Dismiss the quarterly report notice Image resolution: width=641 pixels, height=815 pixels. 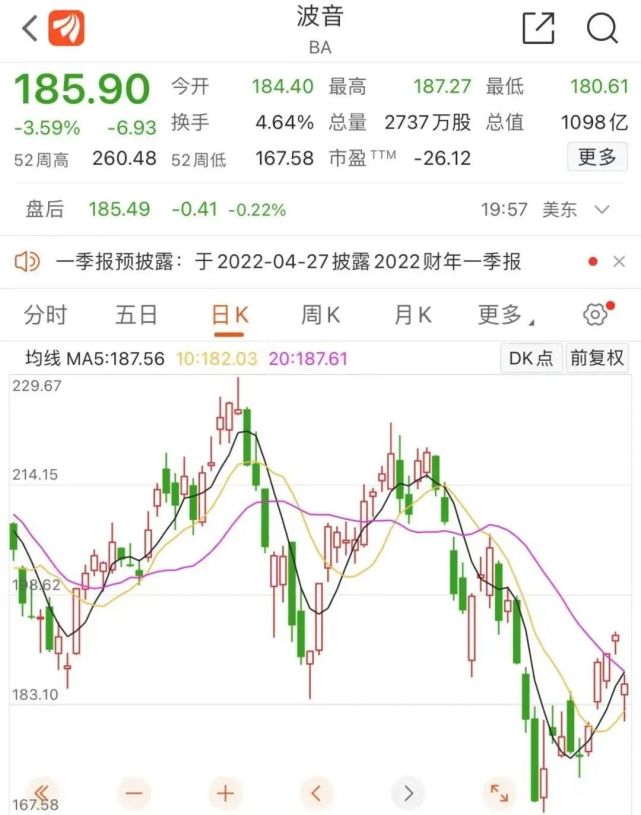[x=619, y=261]
